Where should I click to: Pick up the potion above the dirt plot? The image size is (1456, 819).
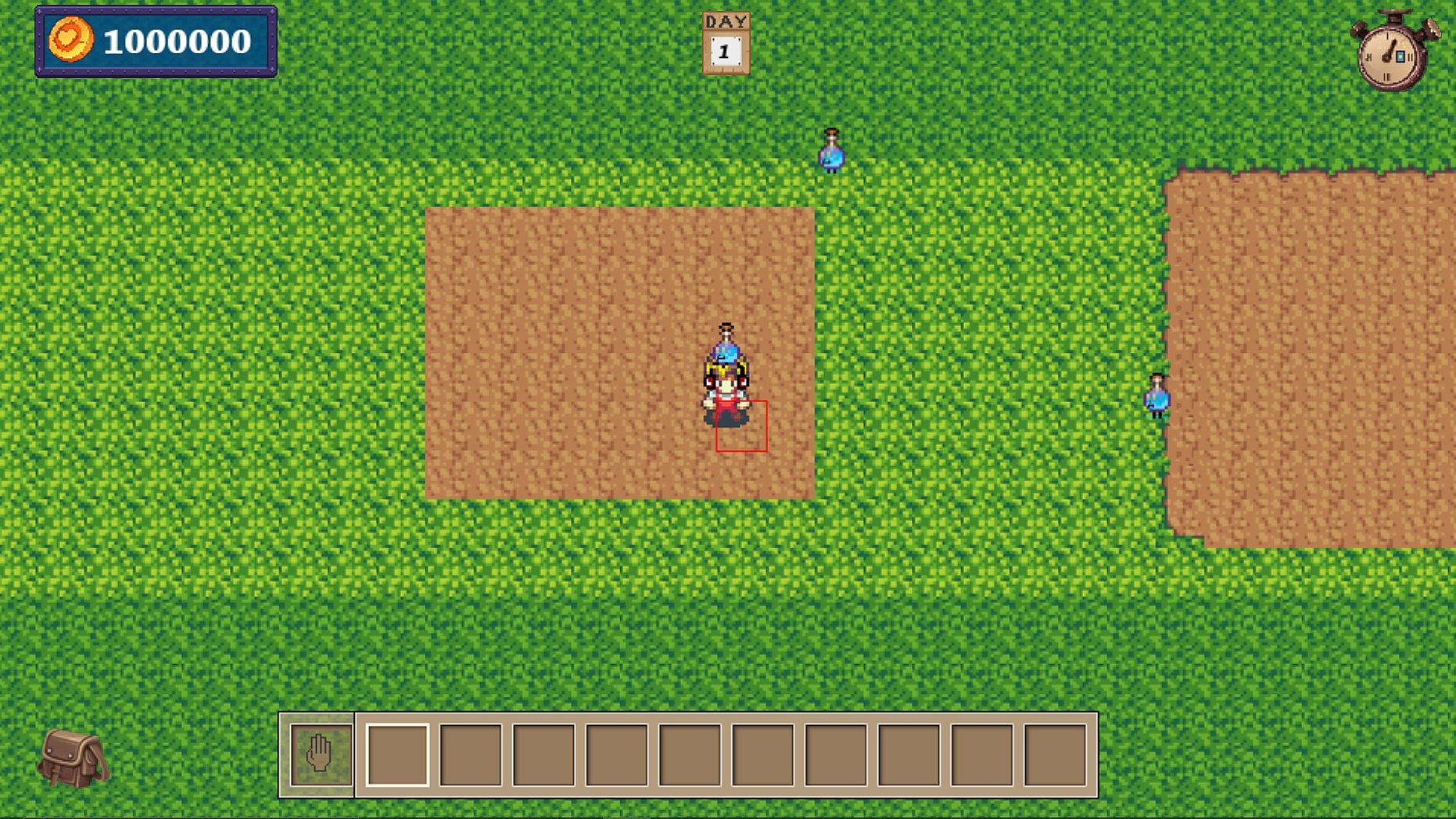(831, 152)
